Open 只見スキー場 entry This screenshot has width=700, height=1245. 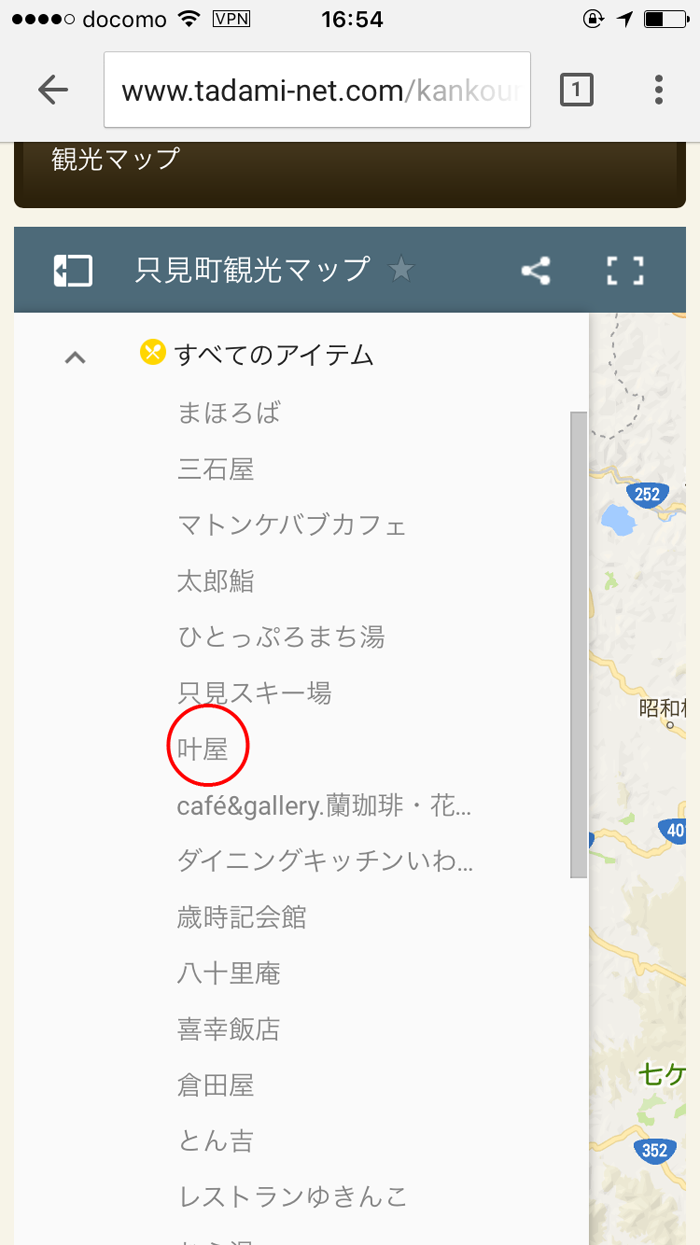click(x=254, y=692)
